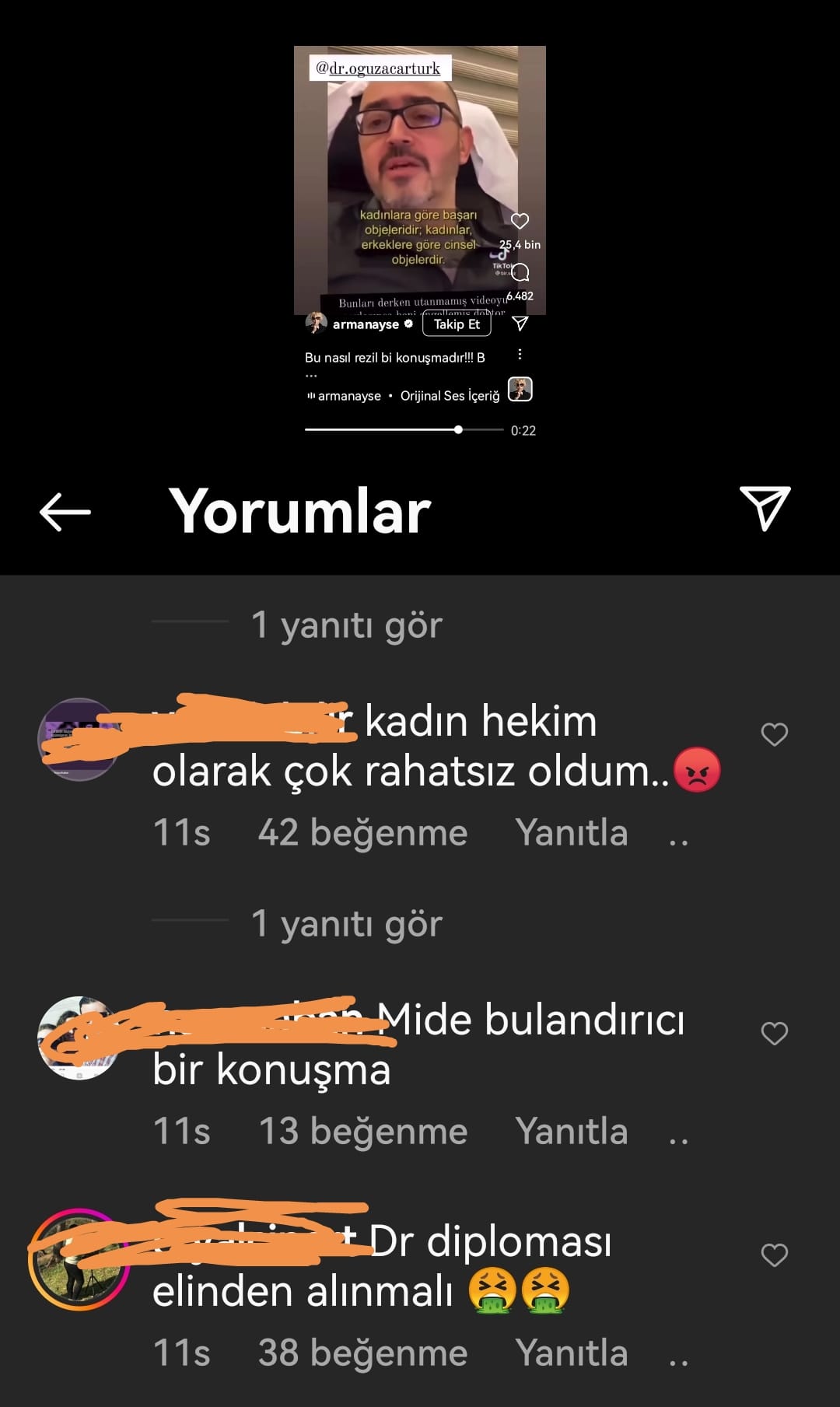Like the 'Dr diploması elinden alınmalı' comment
840x1407 pixels.
[x=774, y=1255]
